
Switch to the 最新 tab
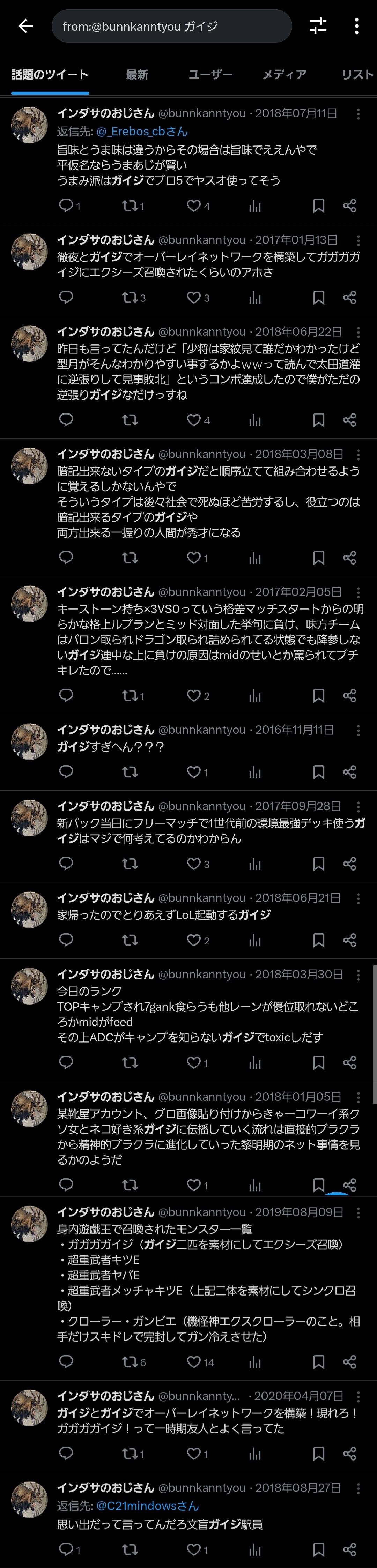(x=137, y=75)
